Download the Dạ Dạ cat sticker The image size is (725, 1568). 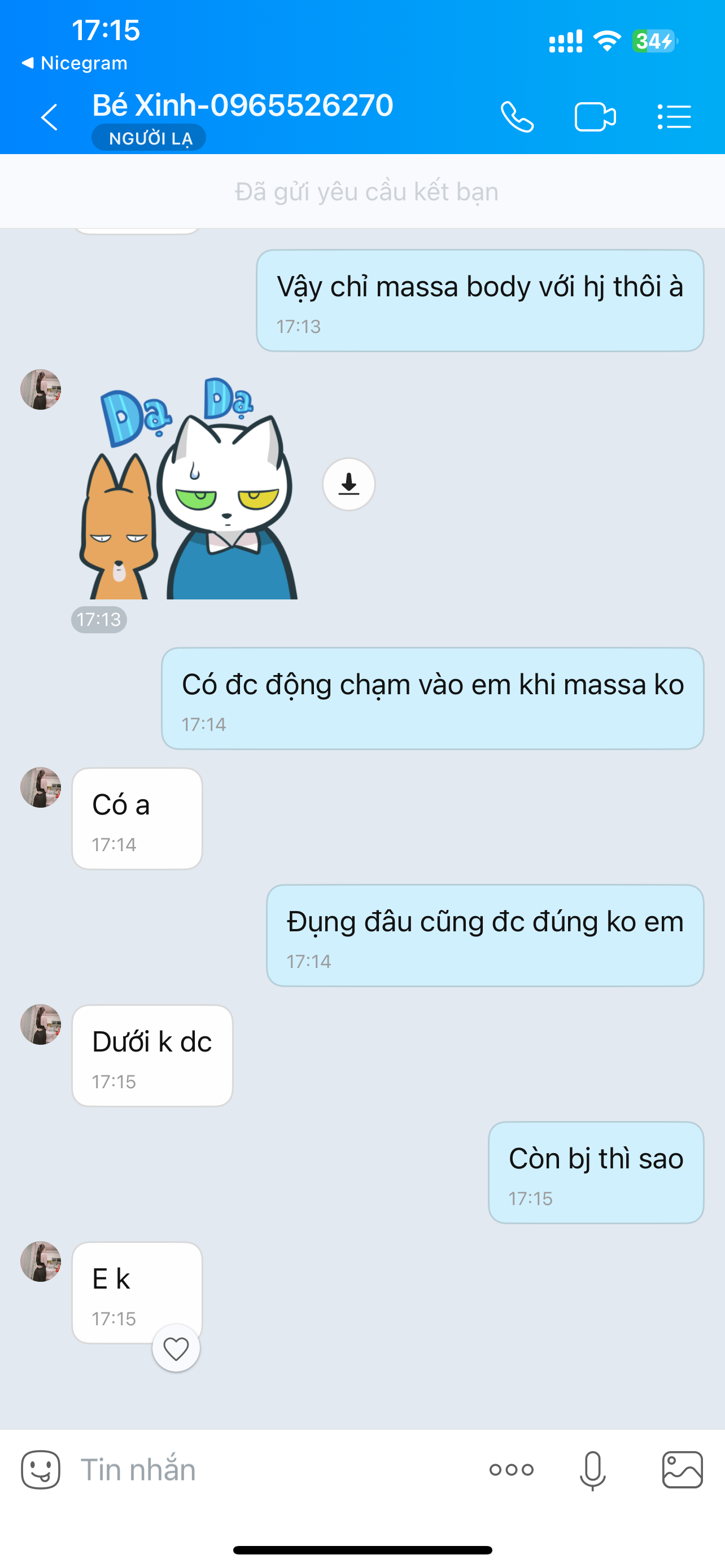[x=349, y=484]
